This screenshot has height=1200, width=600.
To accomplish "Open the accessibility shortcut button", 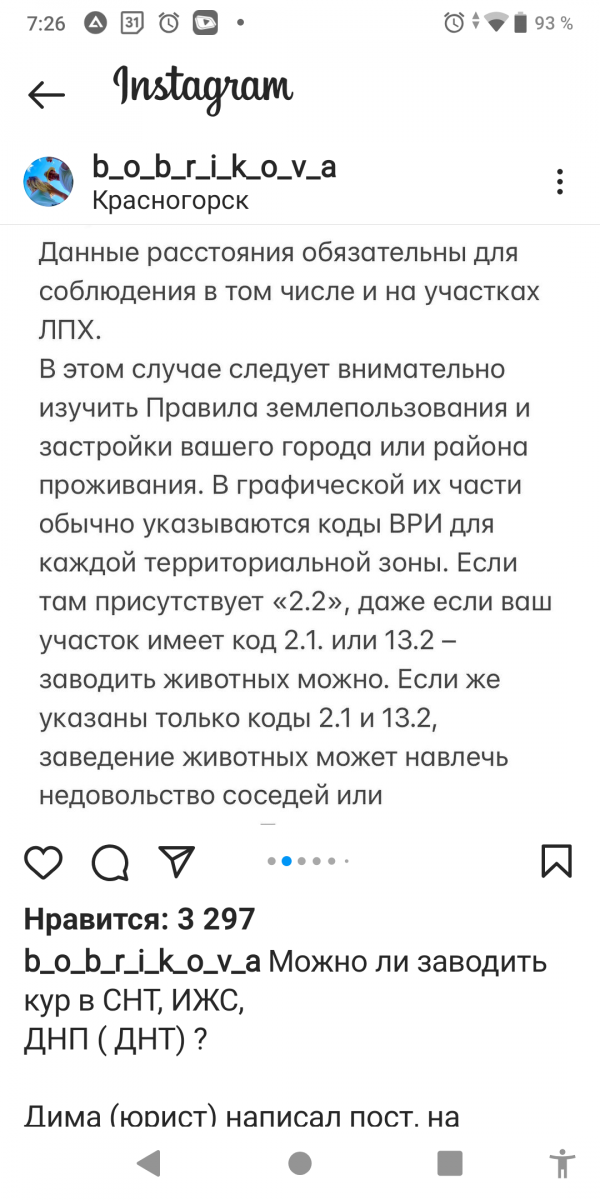I will 562,1163.
